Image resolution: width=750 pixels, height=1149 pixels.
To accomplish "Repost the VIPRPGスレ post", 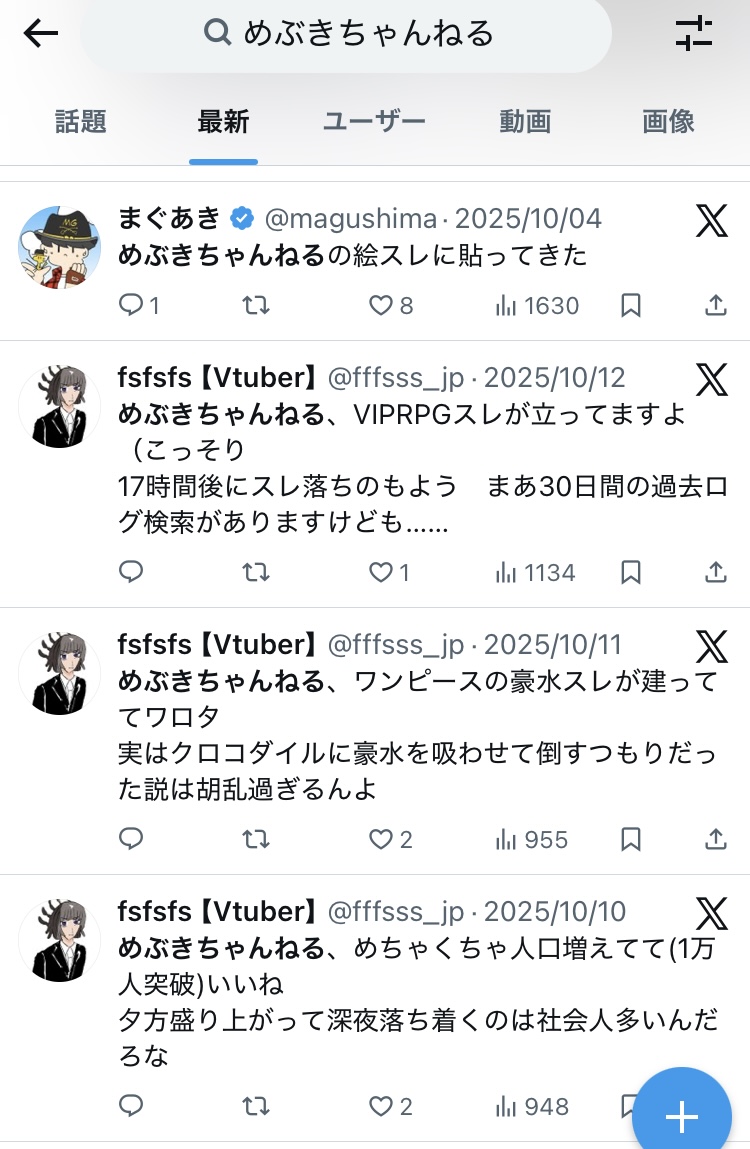I will click(256, 572).
